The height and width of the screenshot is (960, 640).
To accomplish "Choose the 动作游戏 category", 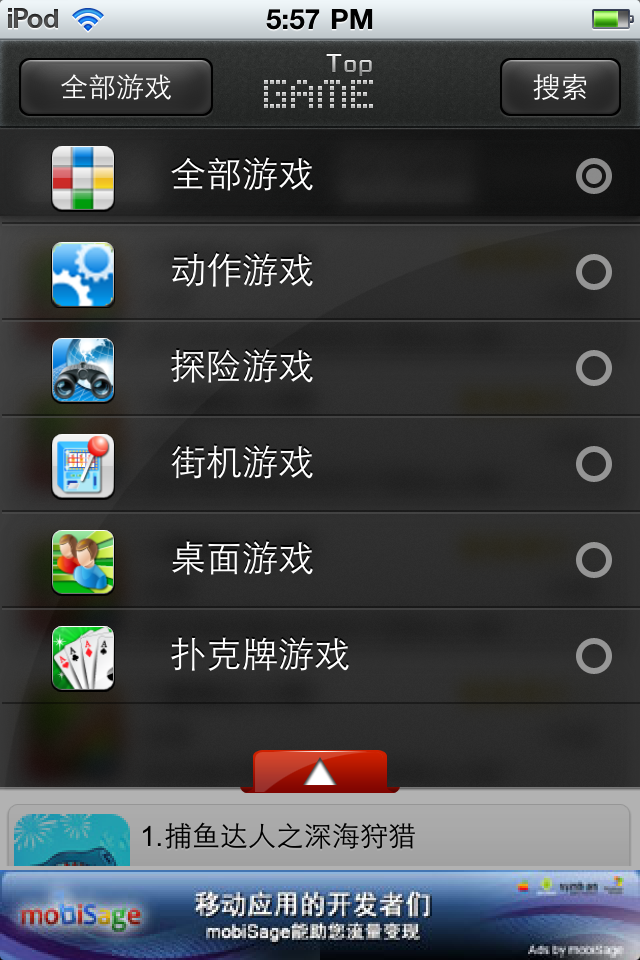I will (x=320, y=272).
